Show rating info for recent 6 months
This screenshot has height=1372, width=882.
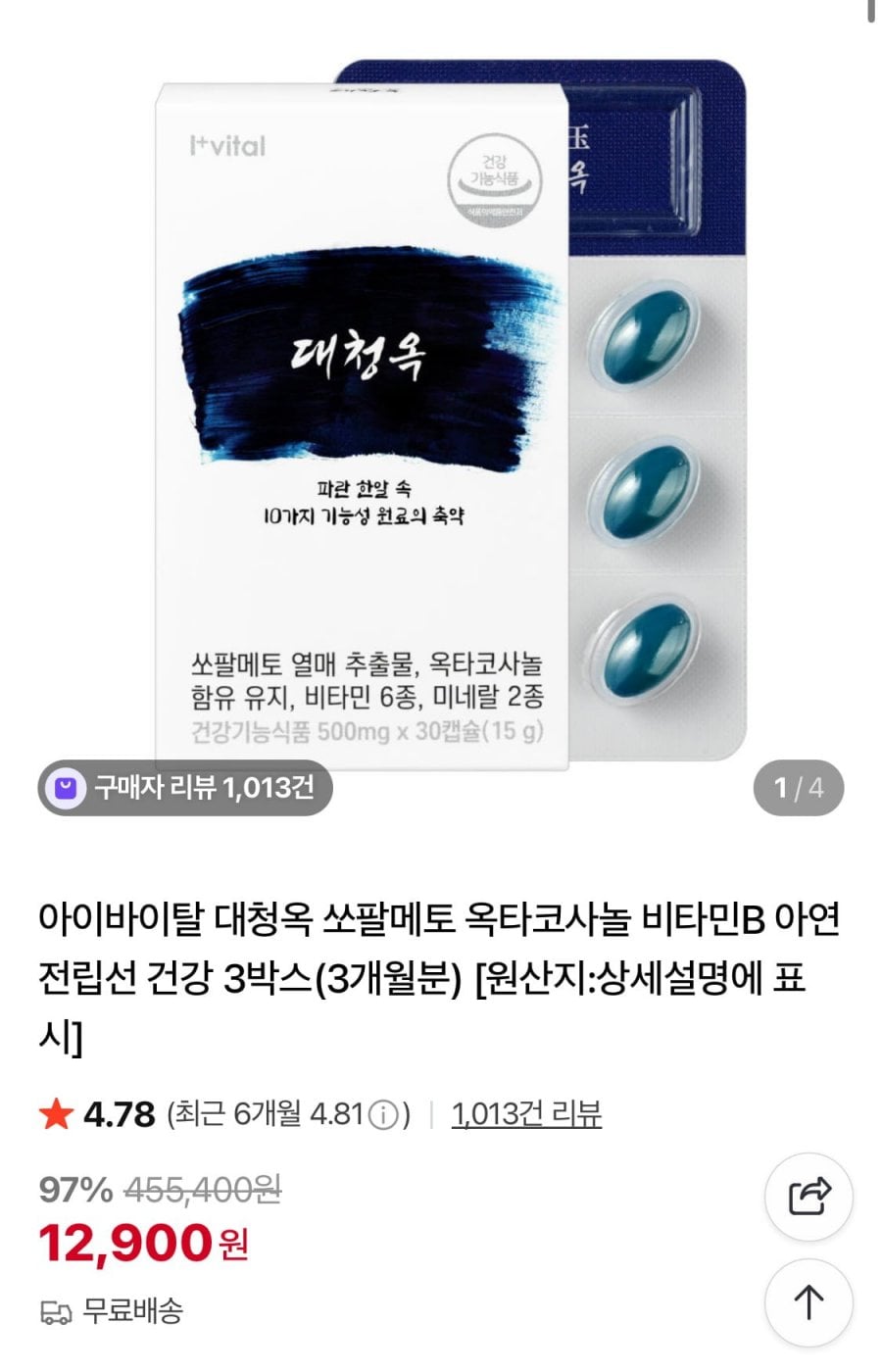tap(386, 1115)
